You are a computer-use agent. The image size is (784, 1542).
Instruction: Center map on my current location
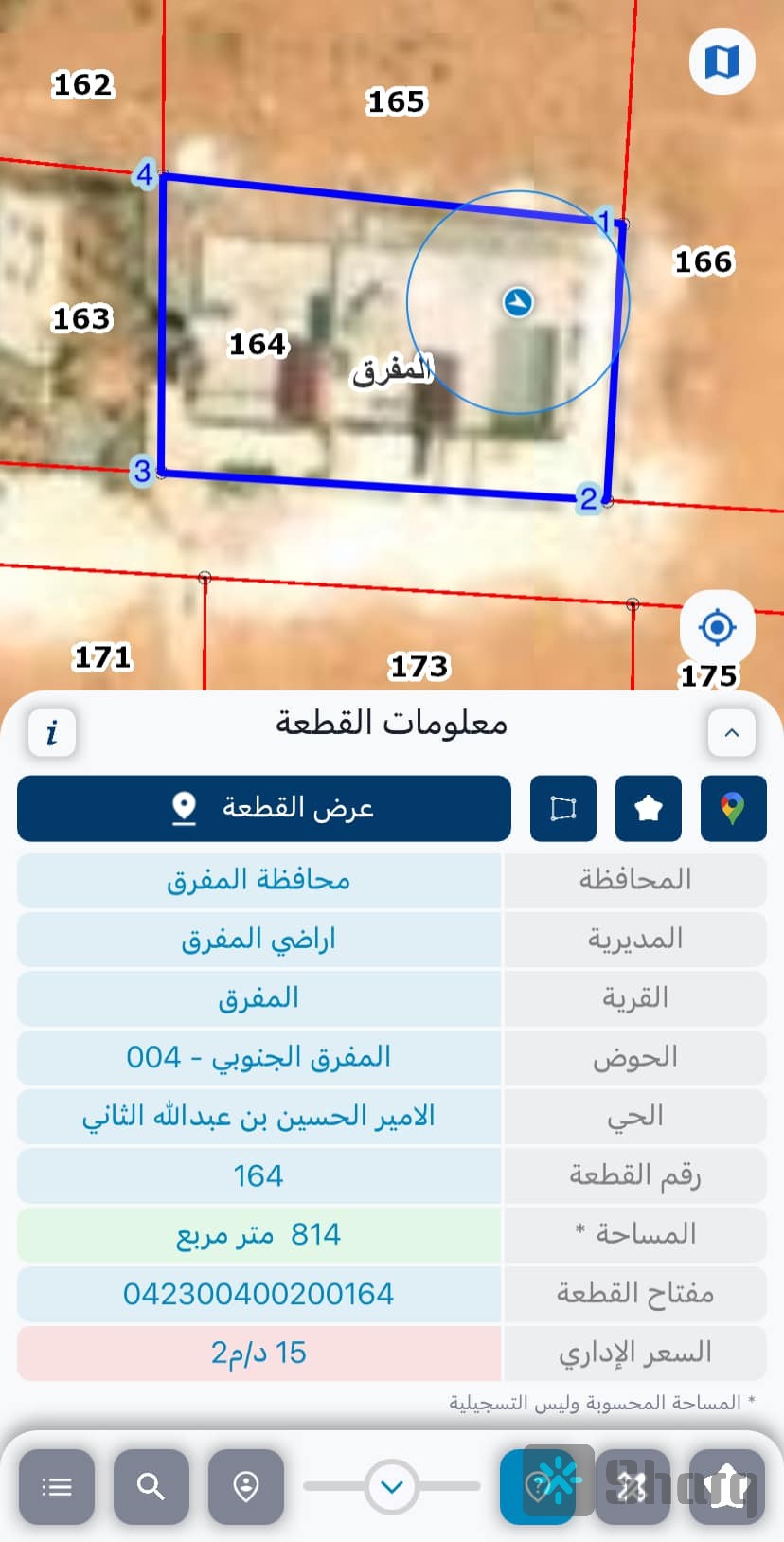pos(717,627)
